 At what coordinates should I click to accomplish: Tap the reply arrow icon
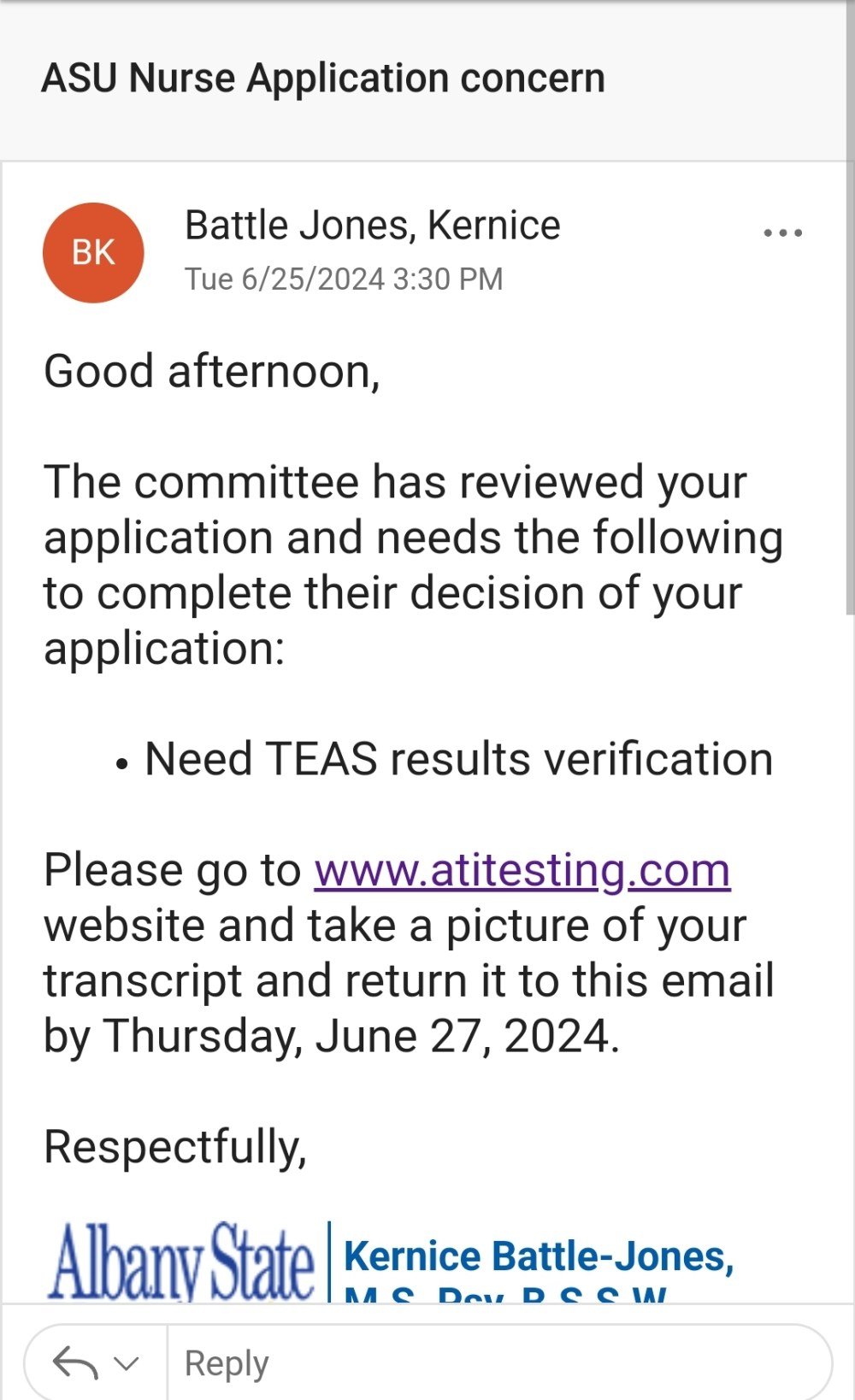click(75, 1362)
